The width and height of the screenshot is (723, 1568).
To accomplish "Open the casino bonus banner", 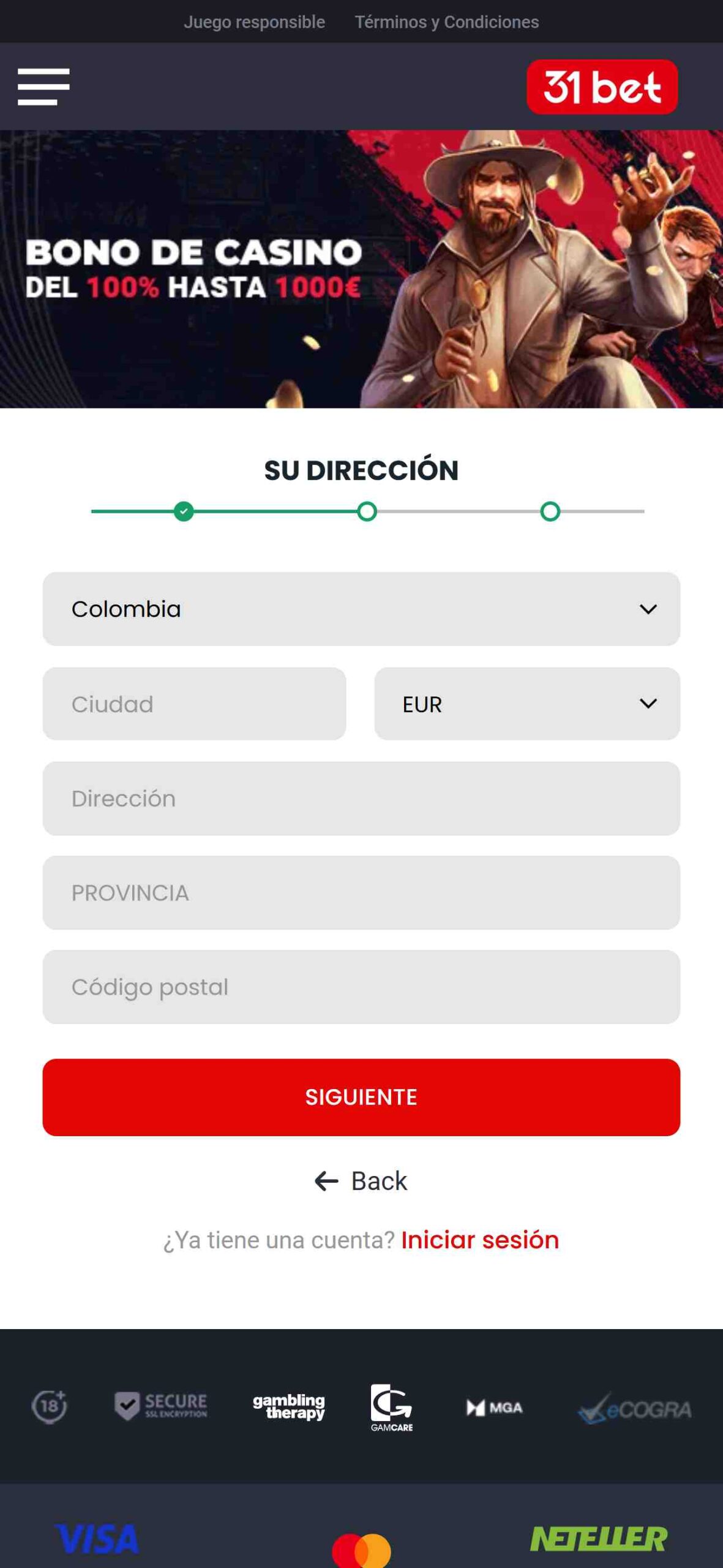I will click(361, 269).
